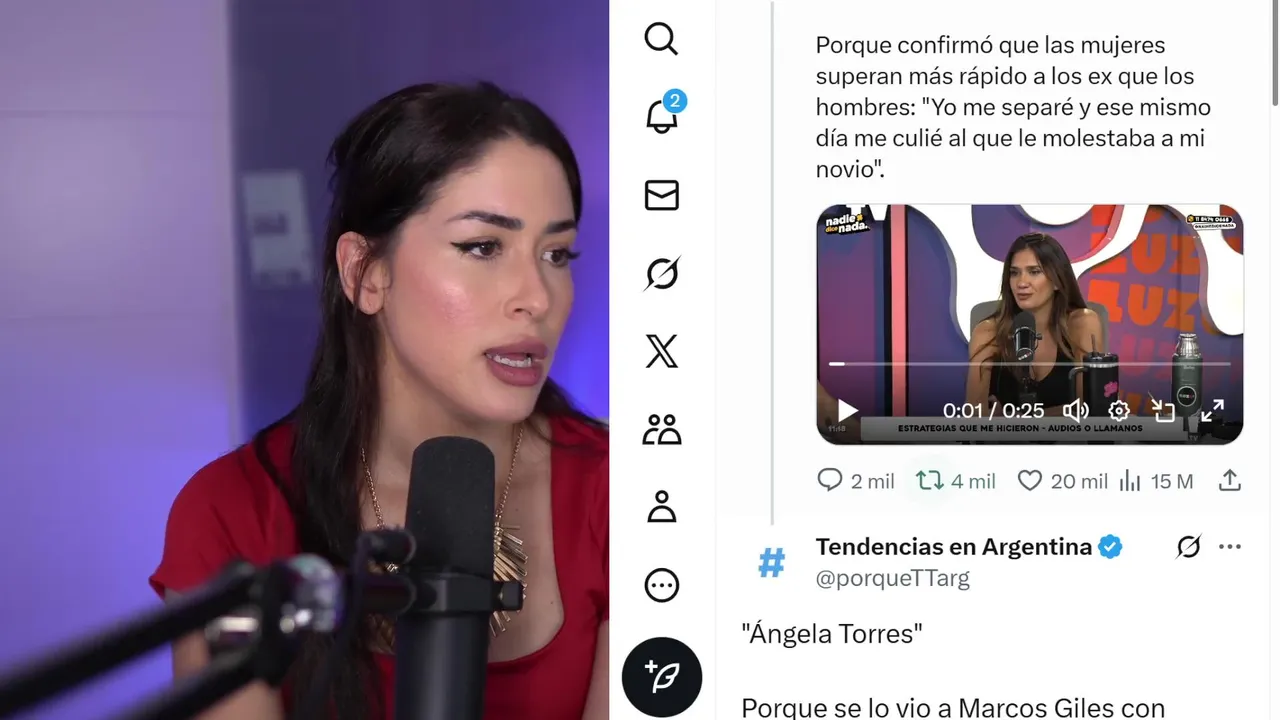Expand the video to fullscreen
1280x720 pixels.
point(1212,410)
